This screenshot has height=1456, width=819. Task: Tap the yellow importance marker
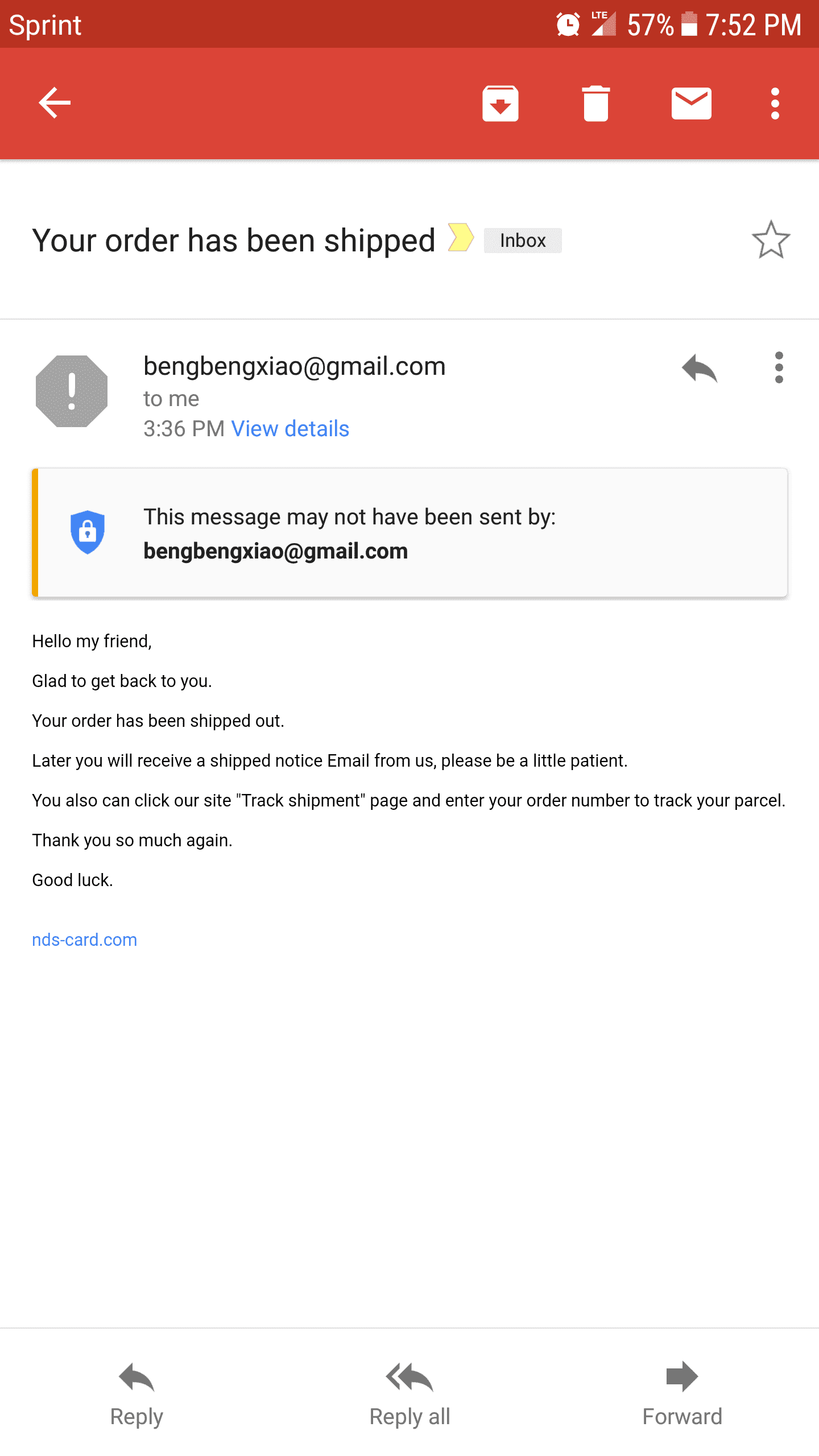pos(460,238)
